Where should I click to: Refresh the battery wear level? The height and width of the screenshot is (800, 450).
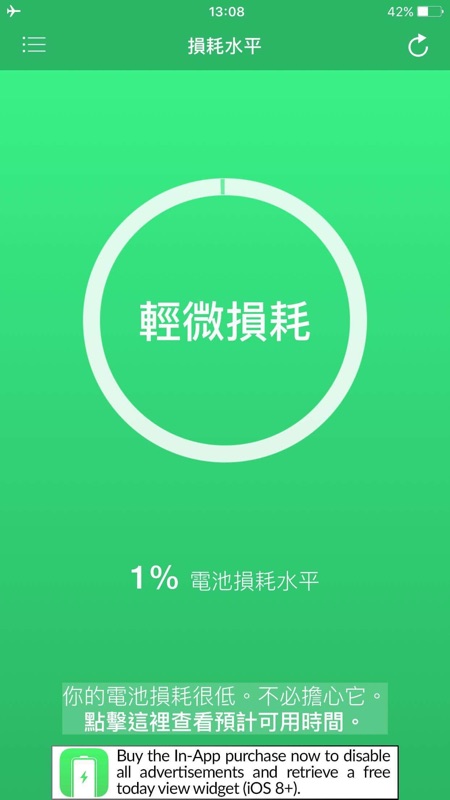[x=418, y=45]
